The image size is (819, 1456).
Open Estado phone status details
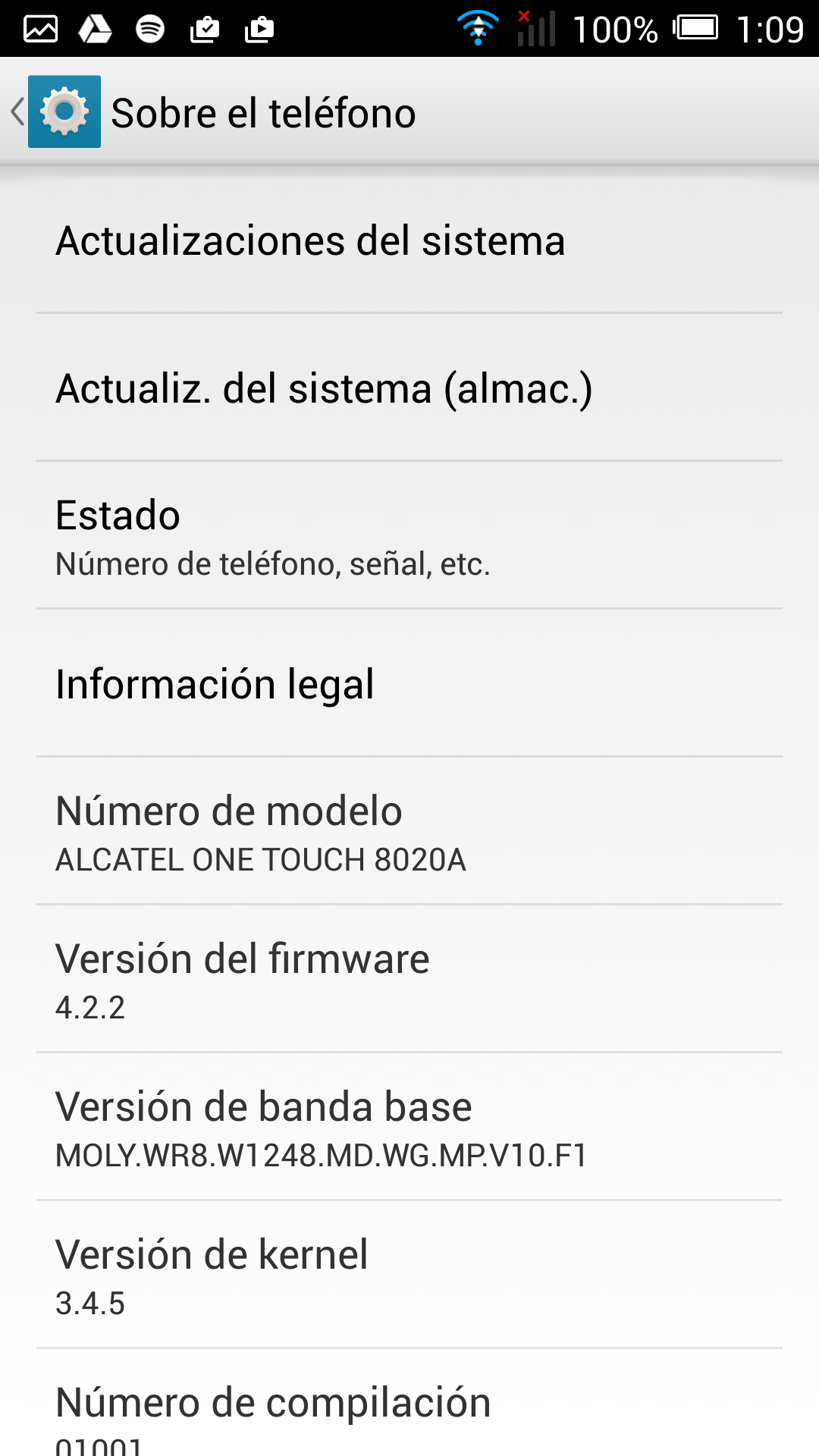(409, 535)
